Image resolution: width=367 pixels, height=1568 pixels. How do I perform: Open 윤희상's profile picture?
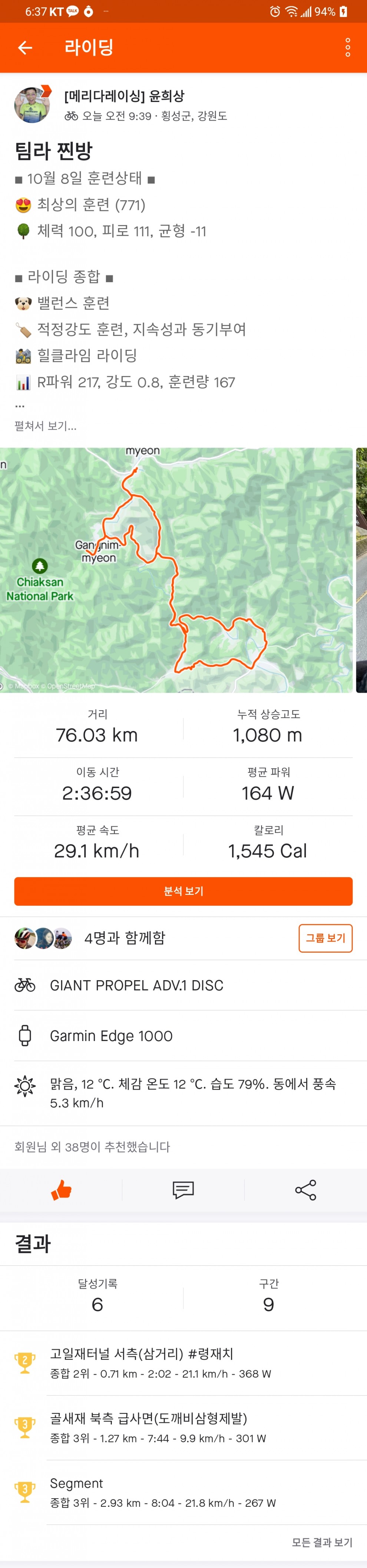[32, 105]
